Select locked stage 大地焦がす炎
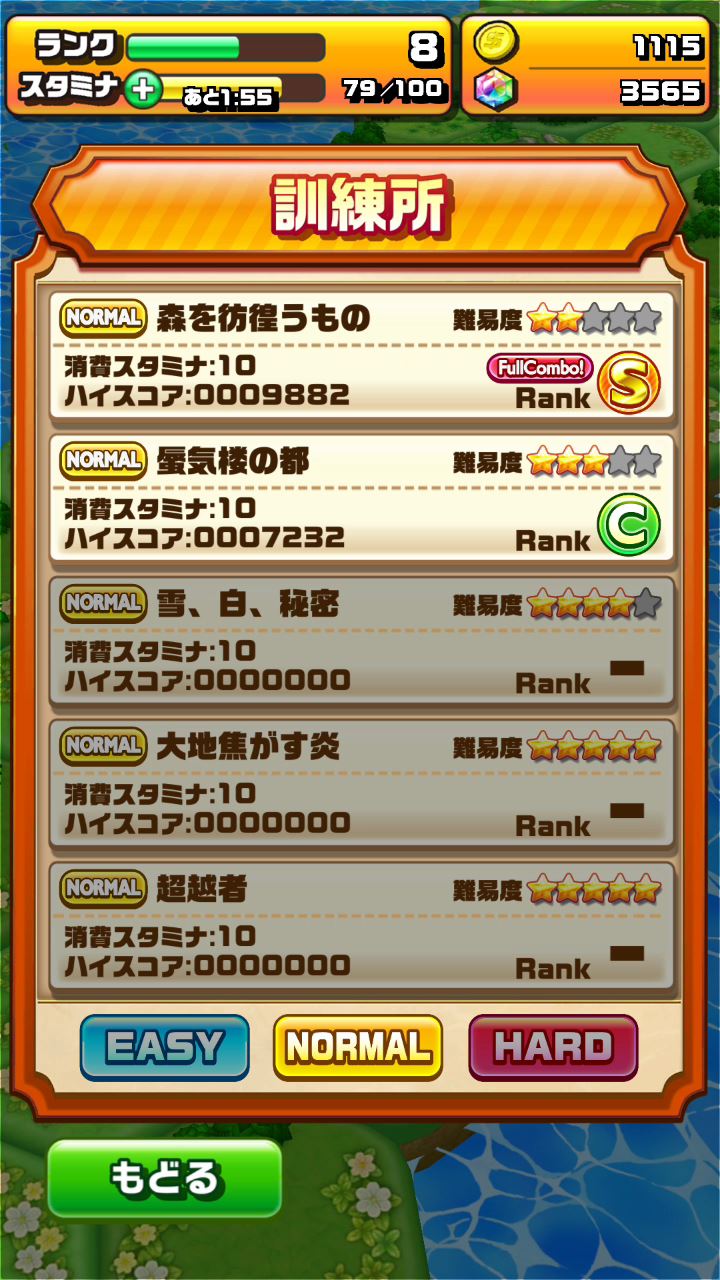Image resolution: width=720 pixels, height=1280 pixels. pos(360,783)
